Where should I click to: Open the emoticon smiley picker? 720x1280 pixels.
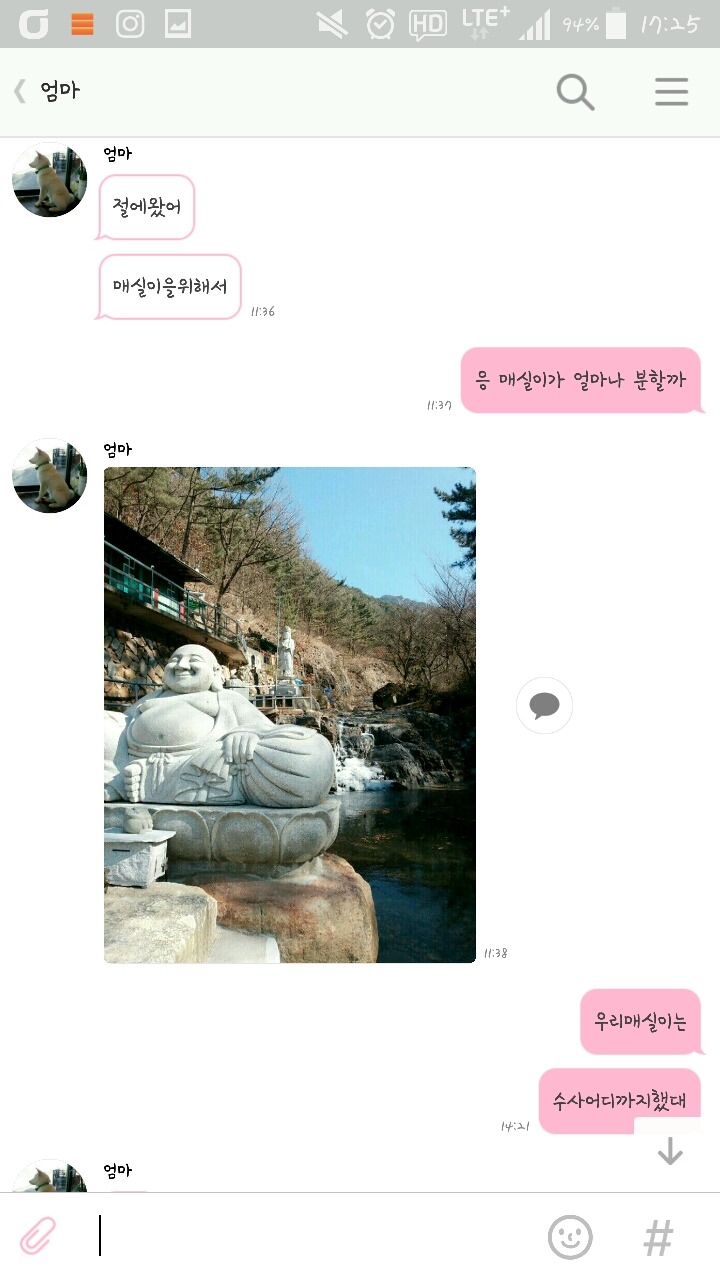[x=570, y=1237]
